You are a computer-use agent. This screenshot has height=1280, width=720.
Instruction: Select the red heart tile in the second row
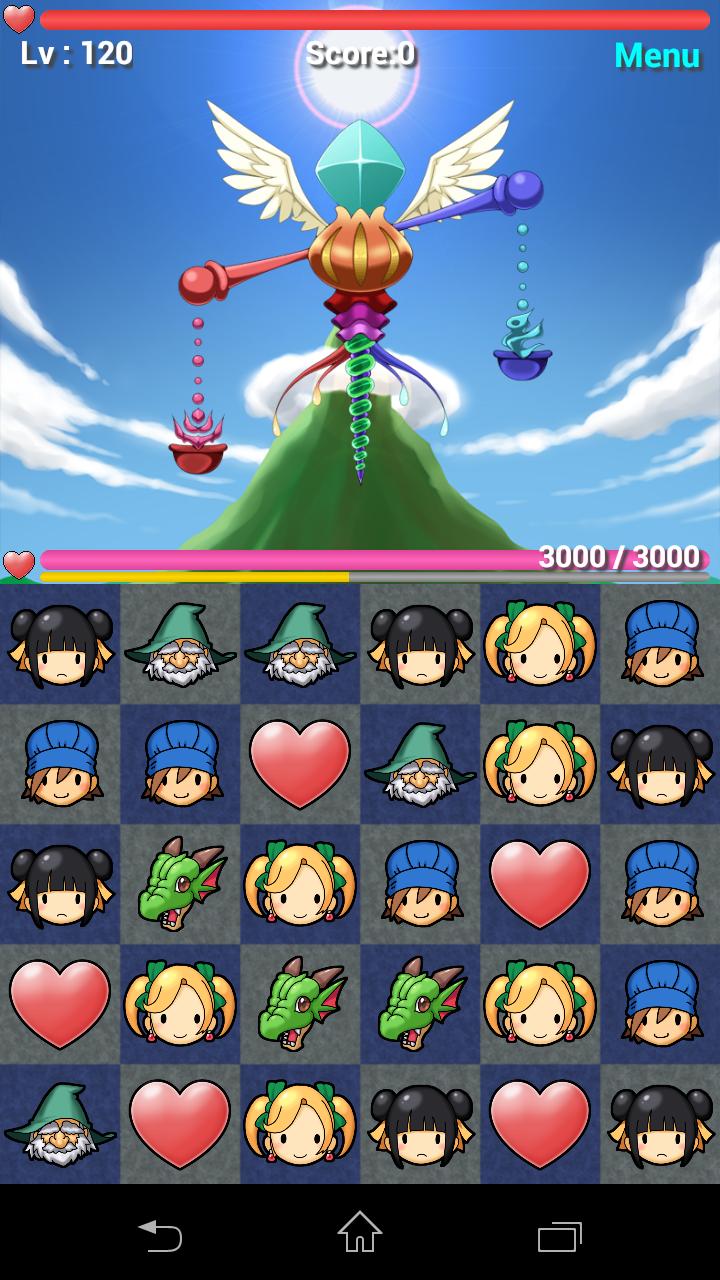pos(300,765)
